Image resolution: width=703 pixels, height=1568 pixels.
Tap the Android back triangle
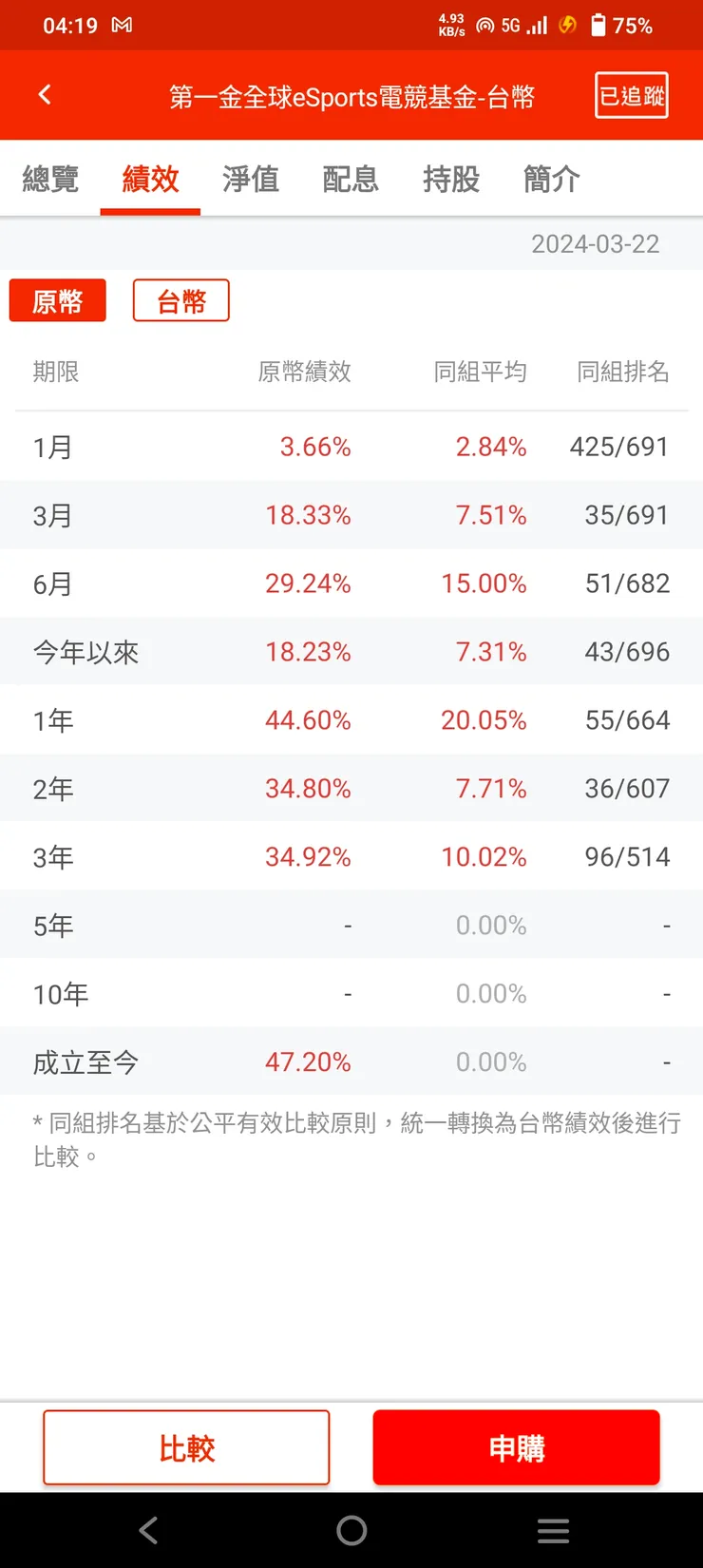[x=147, y=1530]
